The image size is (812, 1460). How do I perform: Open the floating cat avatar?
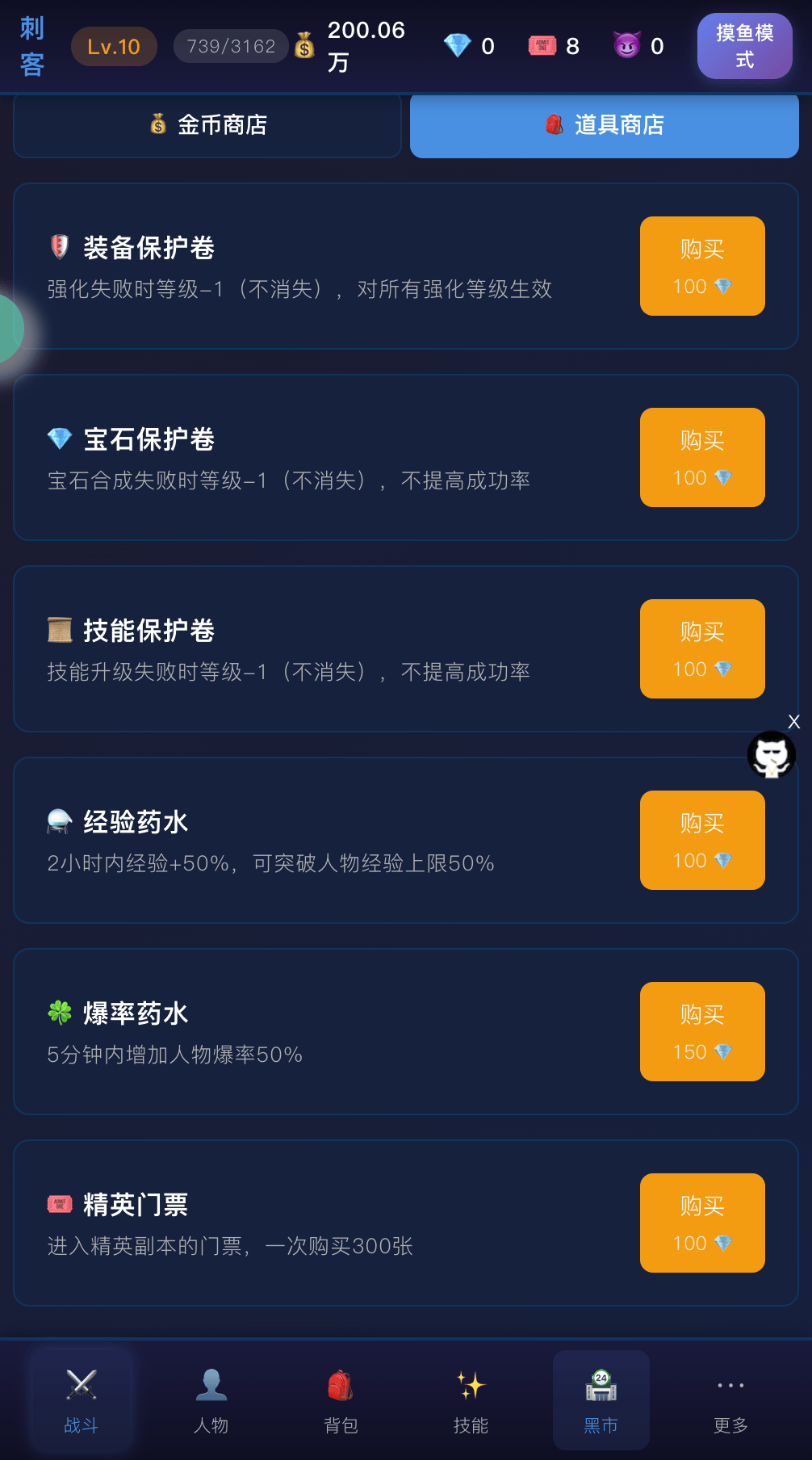click(x=771, y=755)
